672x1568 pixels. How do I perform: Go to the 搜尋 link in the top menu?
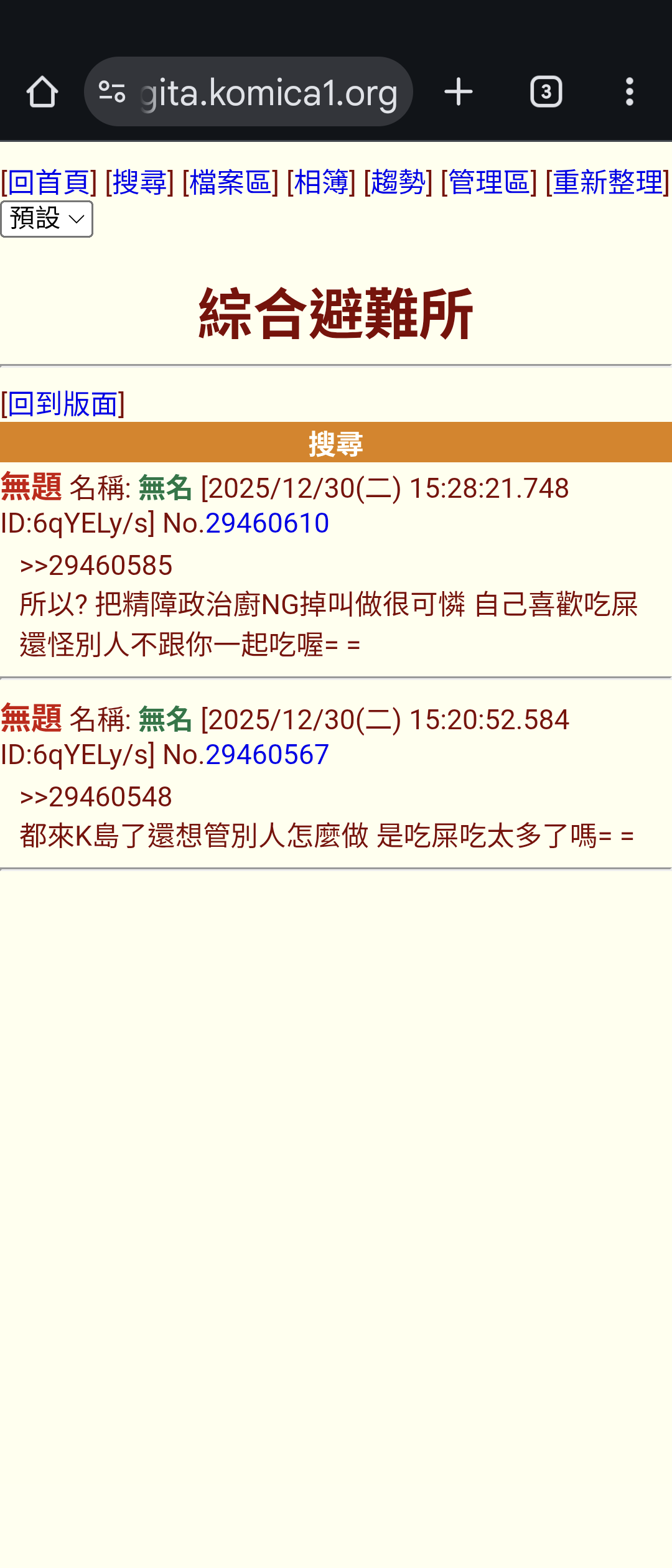pyautogui.click(x=139, y=182)
